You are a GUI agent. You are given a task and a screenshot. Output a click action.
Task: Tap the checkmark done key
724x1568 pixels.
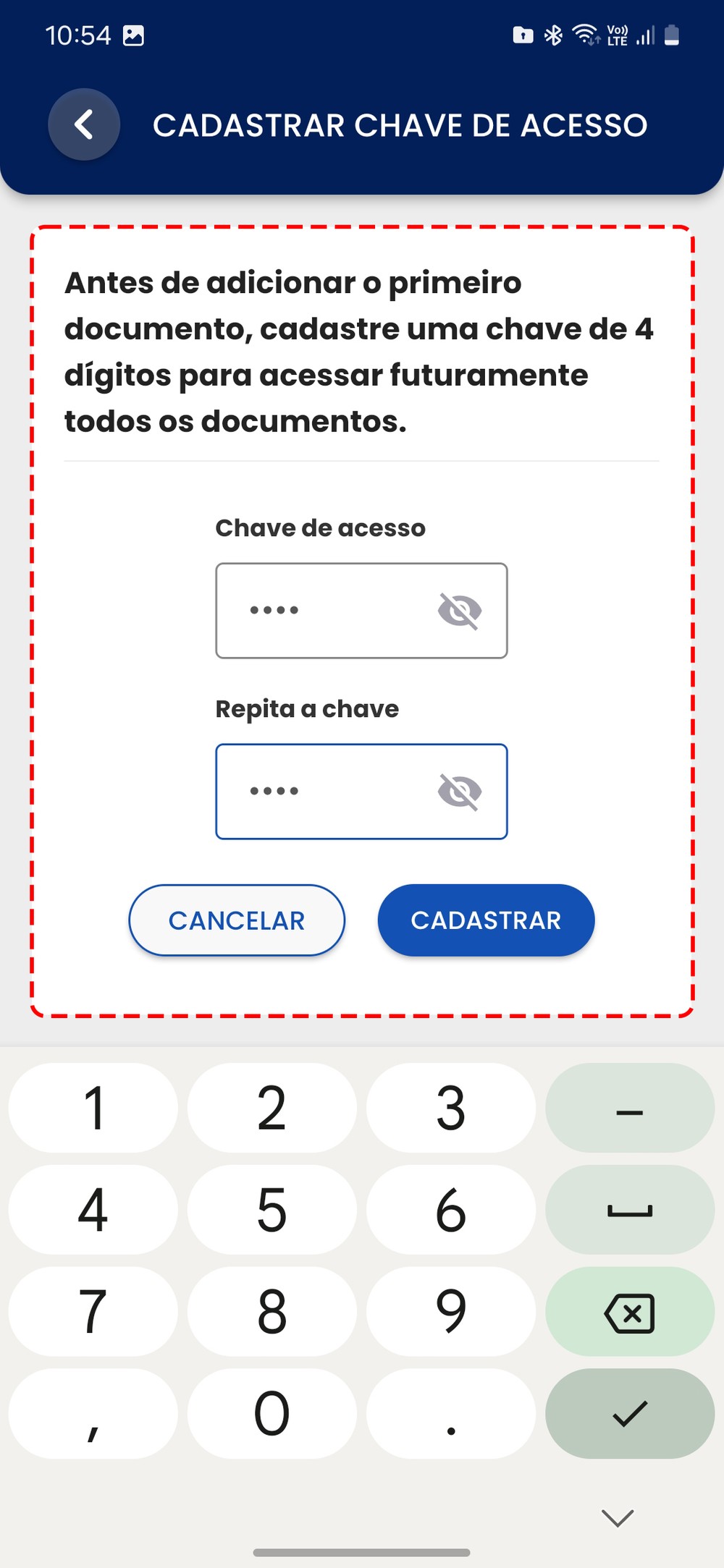pyautogui.click(x=629, y=1413)
